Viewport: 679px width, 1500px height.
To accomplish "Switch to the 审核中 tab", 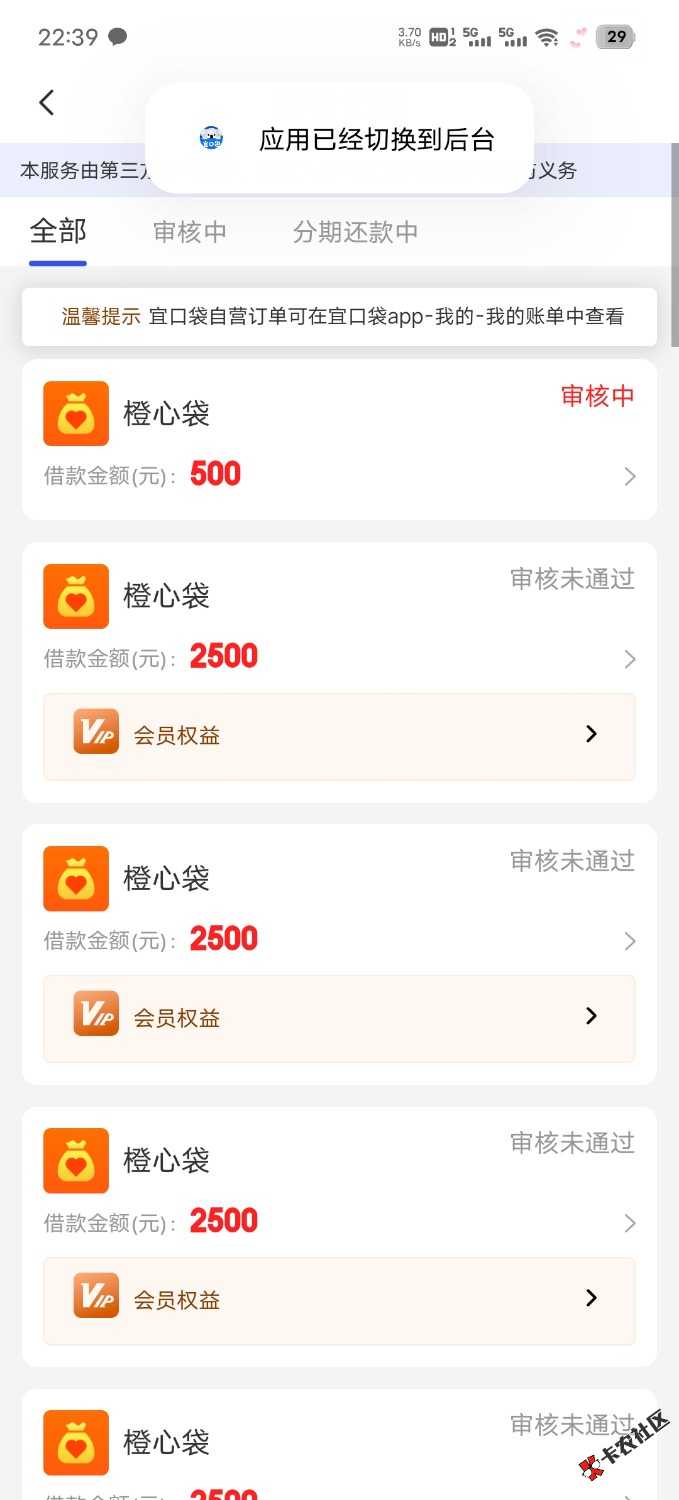I will tap(190, 232).
